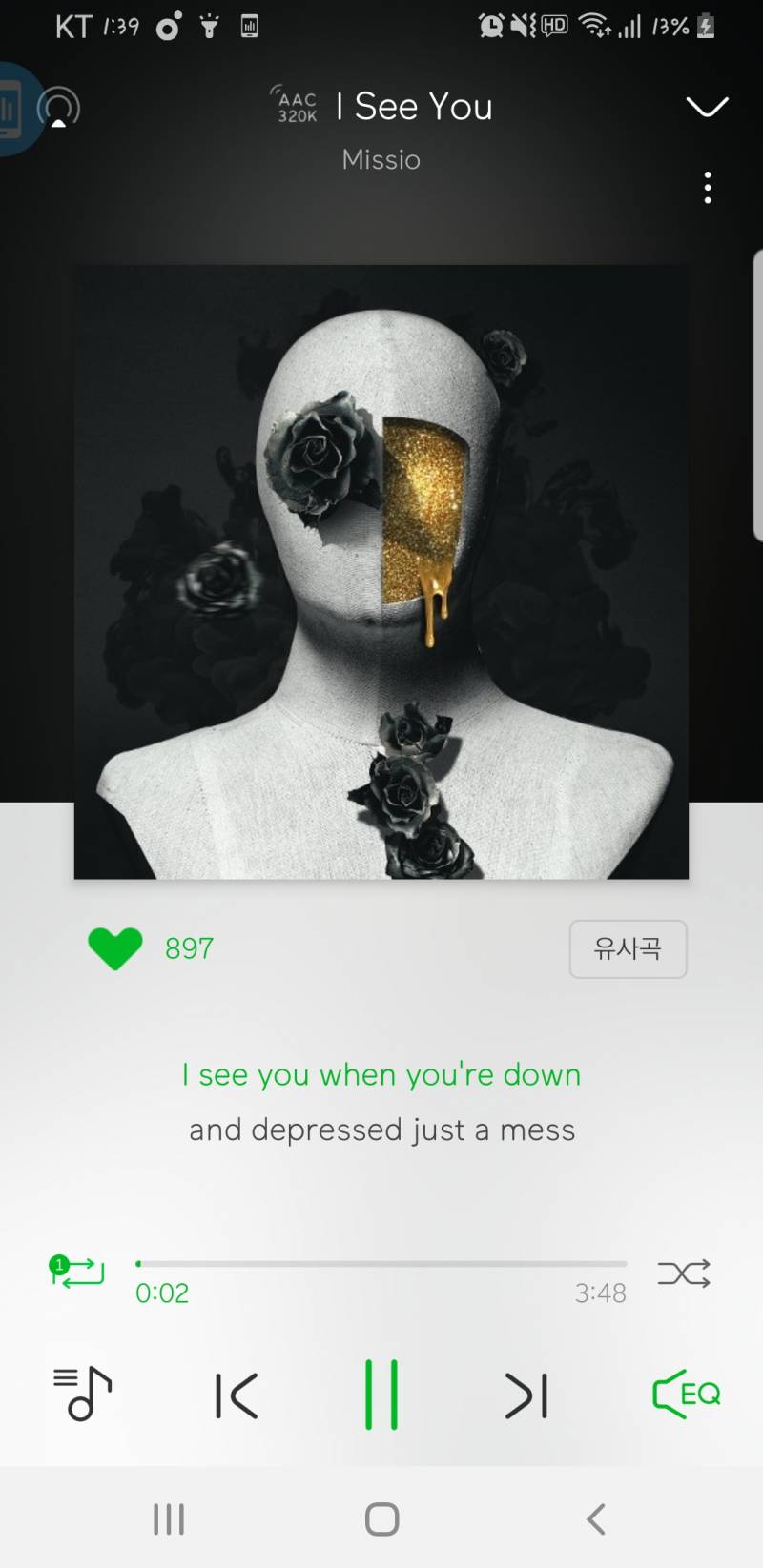Image resolution: width=763 pixels, height=1568 pixels.
Task: Collapse the player with the down chevron
Action: (707, 106)
